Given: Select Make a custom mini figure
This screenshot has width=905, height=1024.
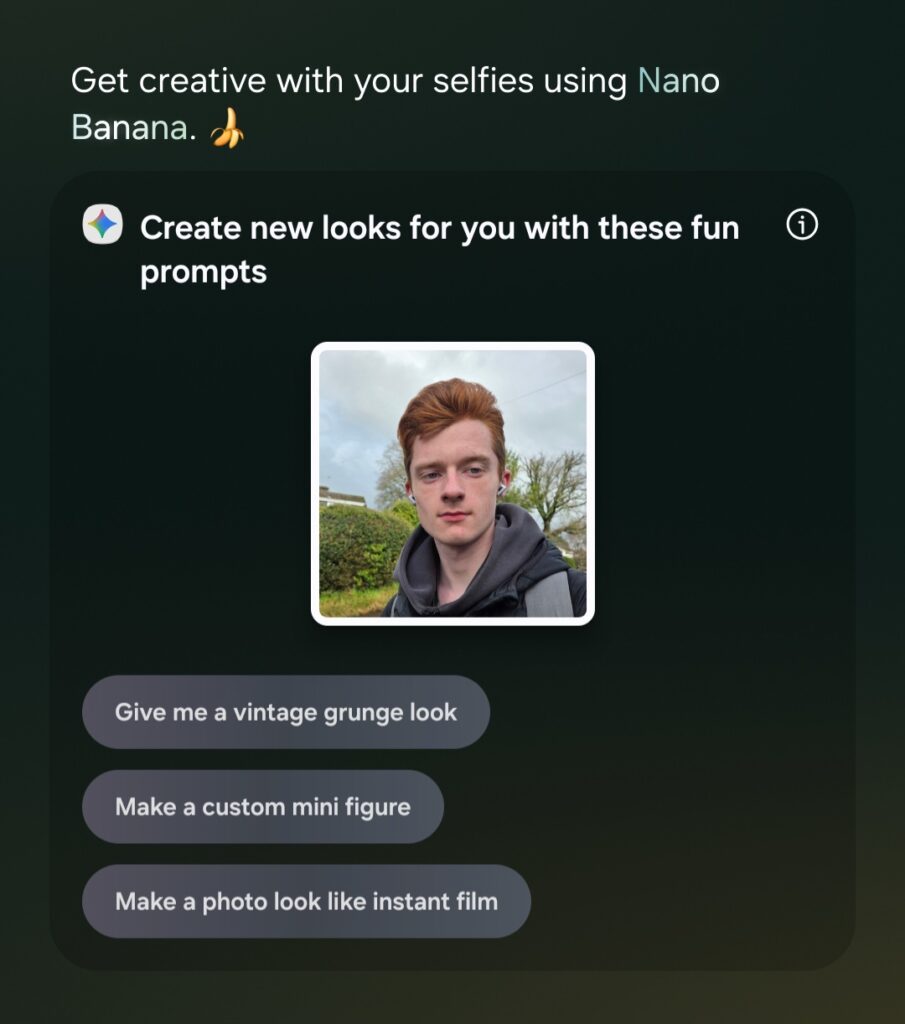Looking at the screenshot, I should click(x=262, y=806).
